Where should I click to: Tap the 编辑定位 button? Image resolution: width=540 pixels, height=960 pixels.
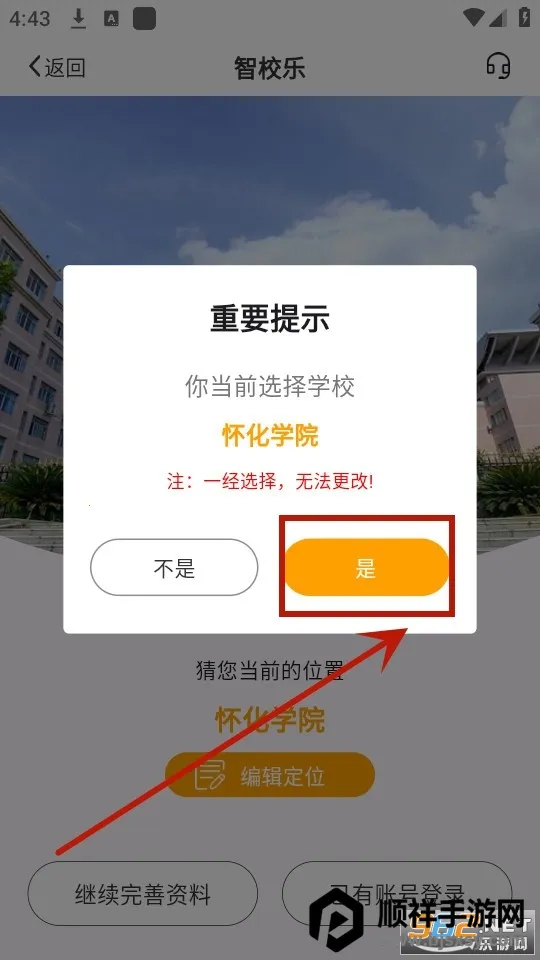pos(270,775)
